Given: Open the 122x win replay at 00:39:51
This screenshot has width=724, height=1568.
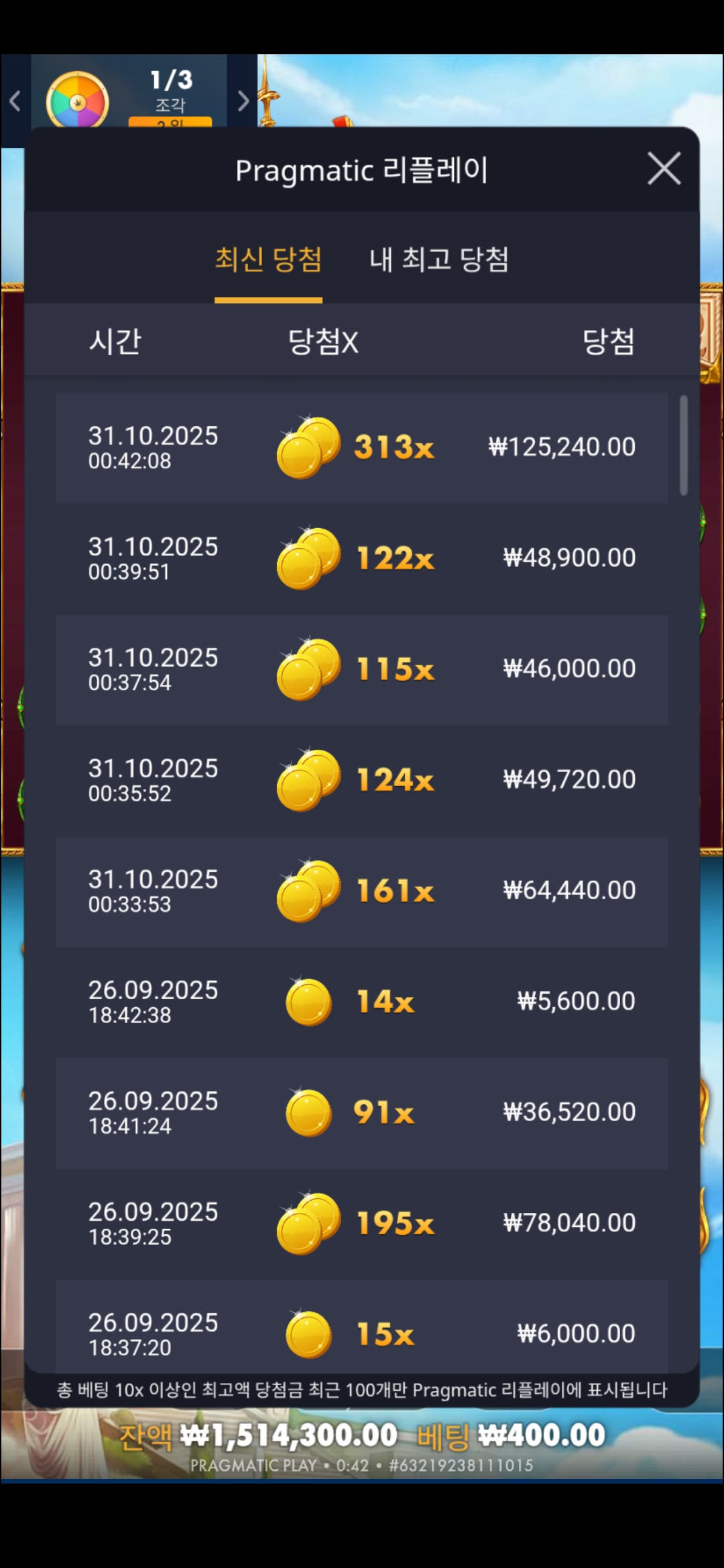Looking at the screenshot, I should click(x=362, y=558).
